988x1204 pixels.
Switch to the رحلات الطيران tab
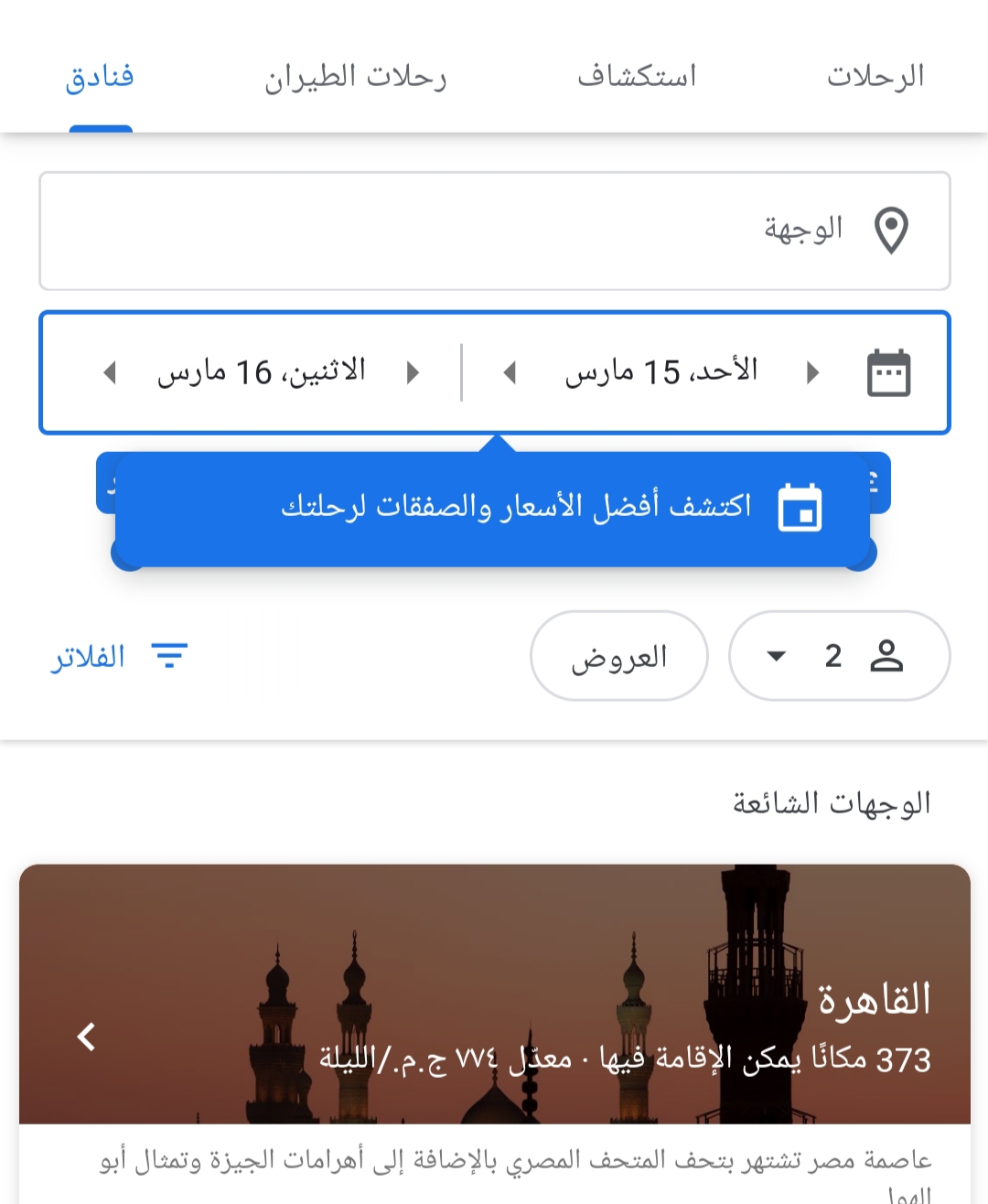356,77
